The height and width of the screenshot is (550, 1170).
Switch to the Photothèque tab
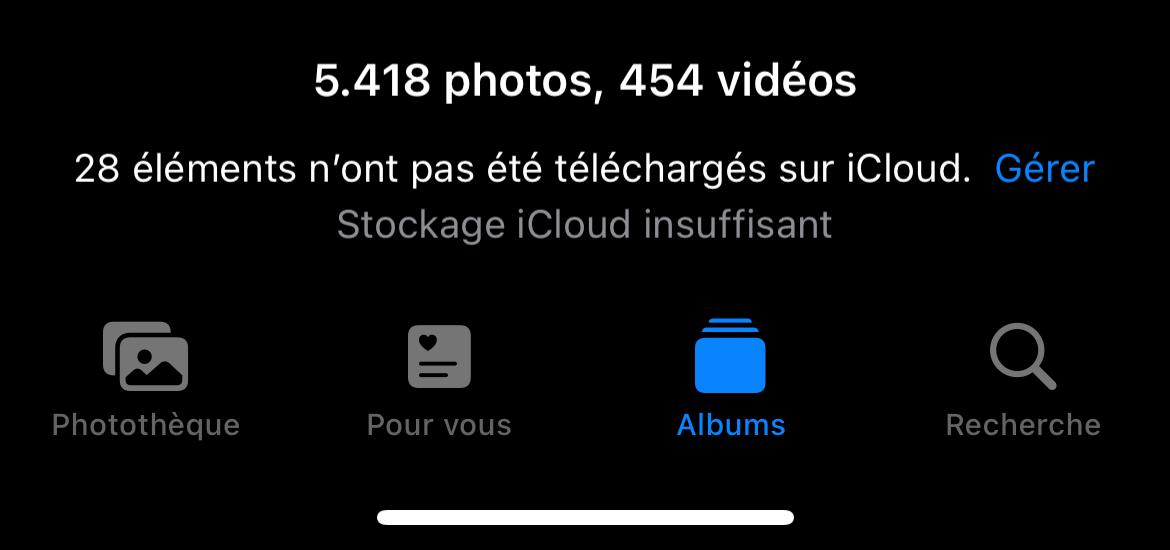[146, 378]
